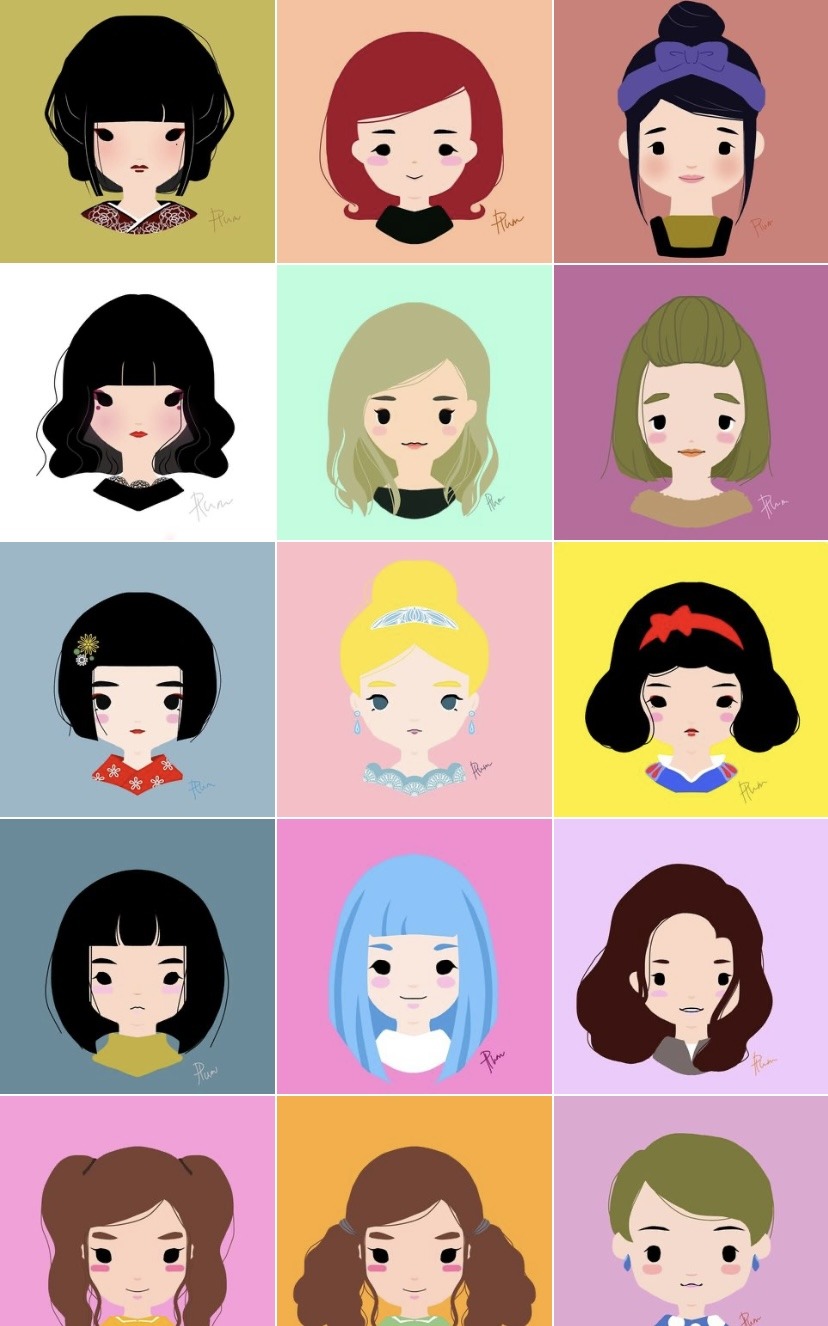
Task: View the blonde bun portrait with tiara
Action: click(414, 679)
